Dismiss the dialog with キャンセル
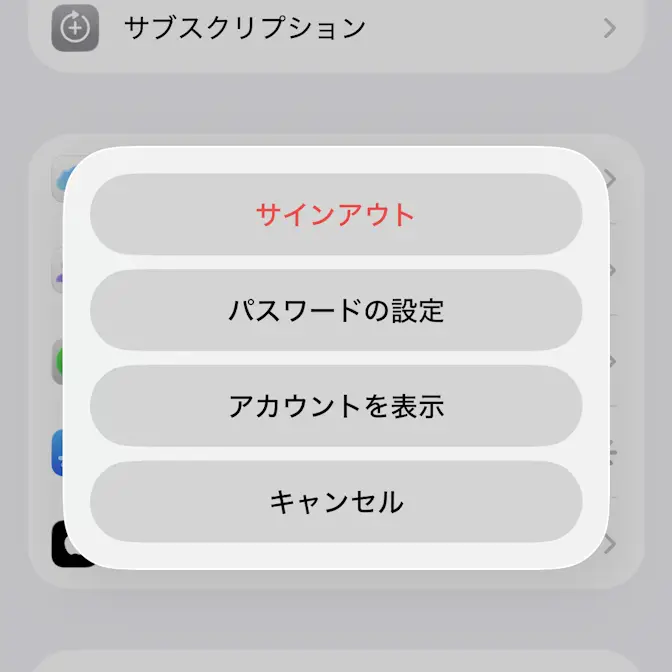 [335, 502]
